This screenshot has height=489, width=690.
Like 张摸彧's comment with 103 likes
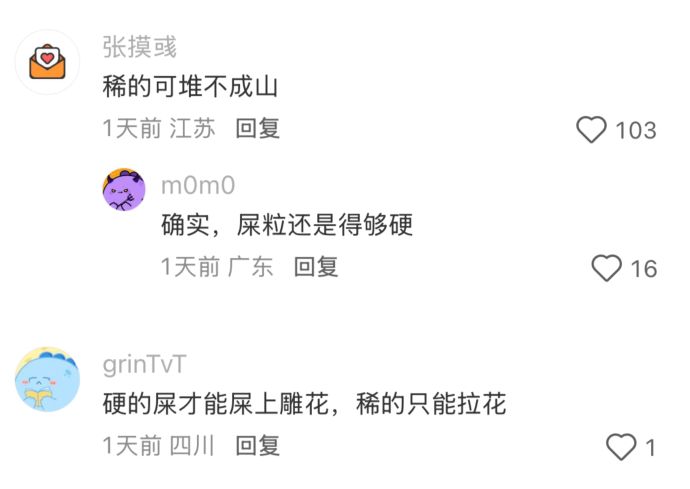tap(593, 130)
